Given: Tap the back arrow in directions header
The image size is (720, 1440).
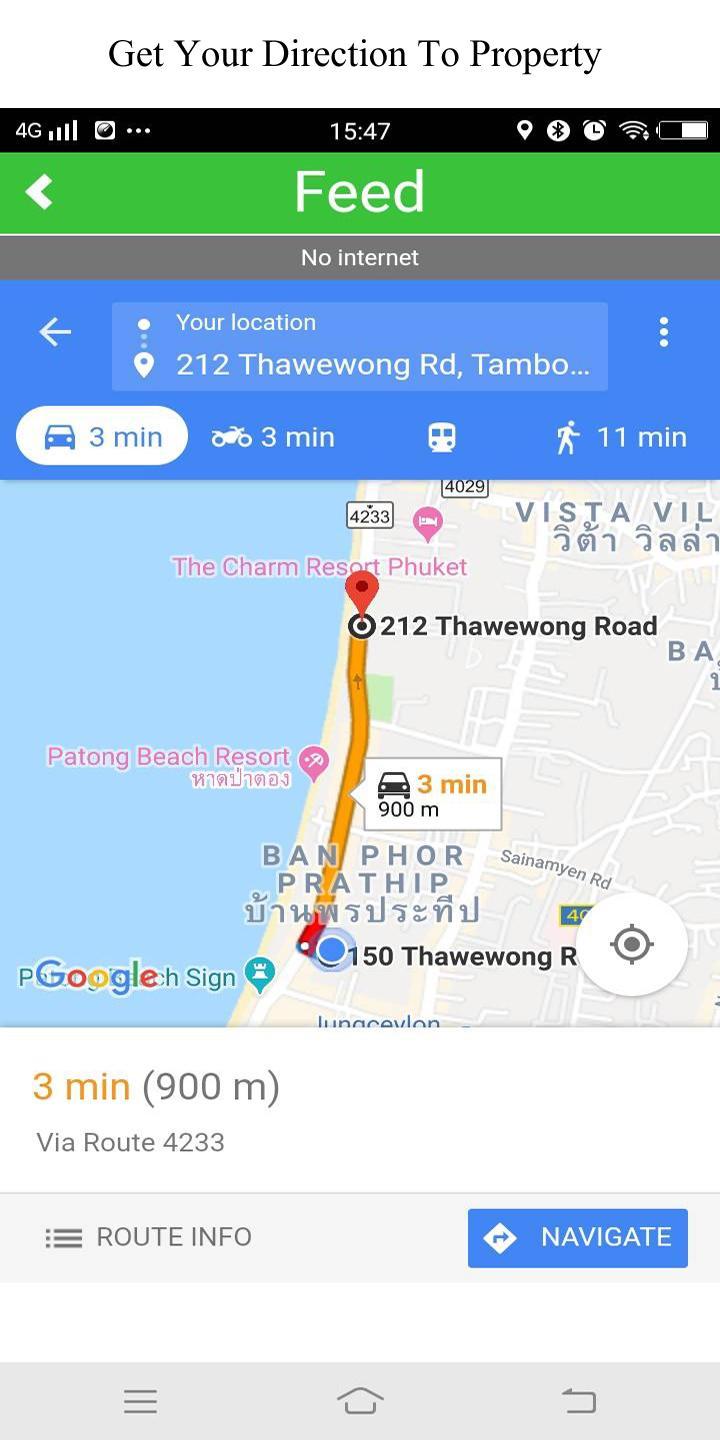Looking at the screenshot, I should [x=55, y=332].
